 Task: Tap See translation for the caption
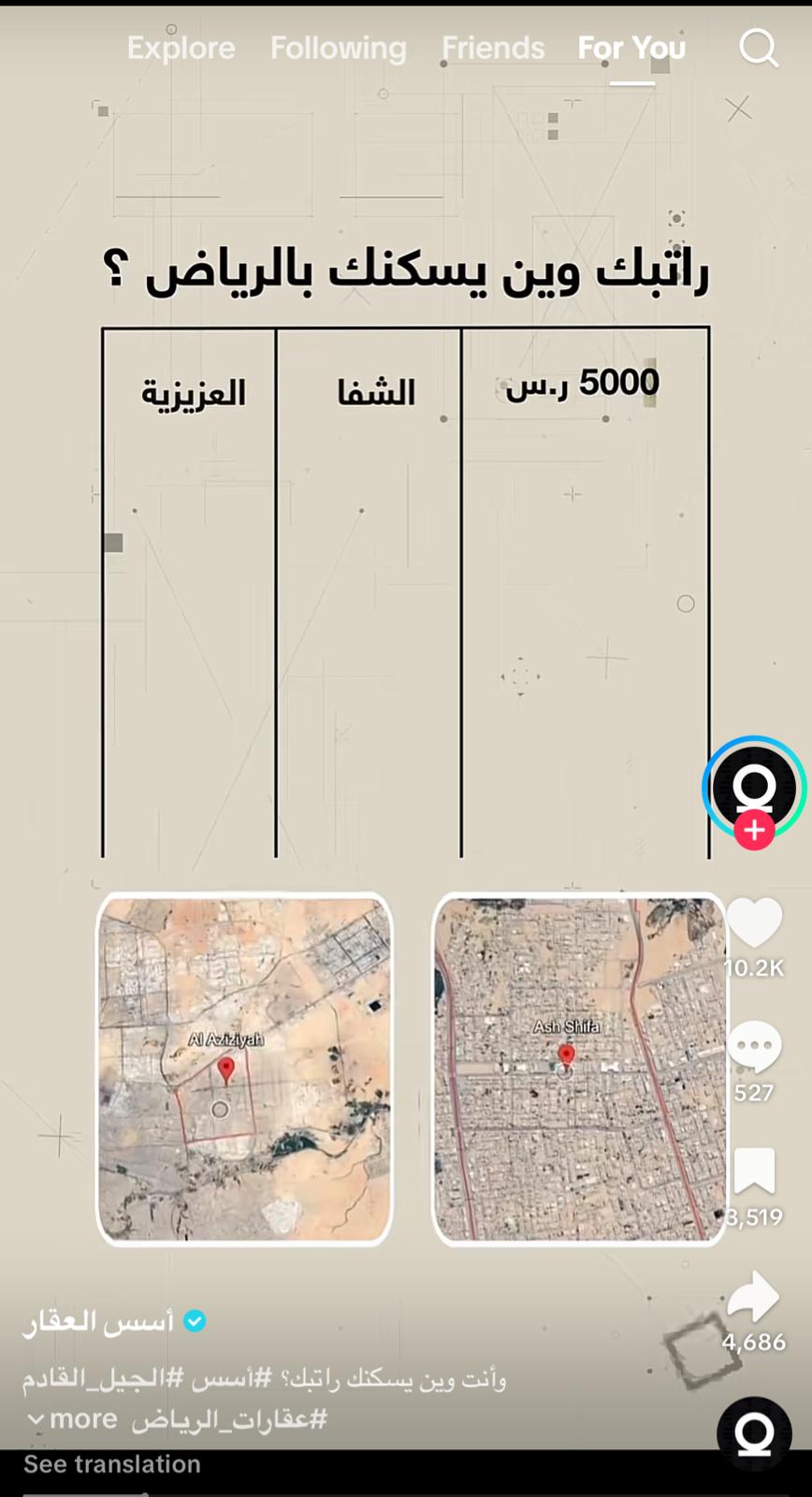(x=111, y=1464)
